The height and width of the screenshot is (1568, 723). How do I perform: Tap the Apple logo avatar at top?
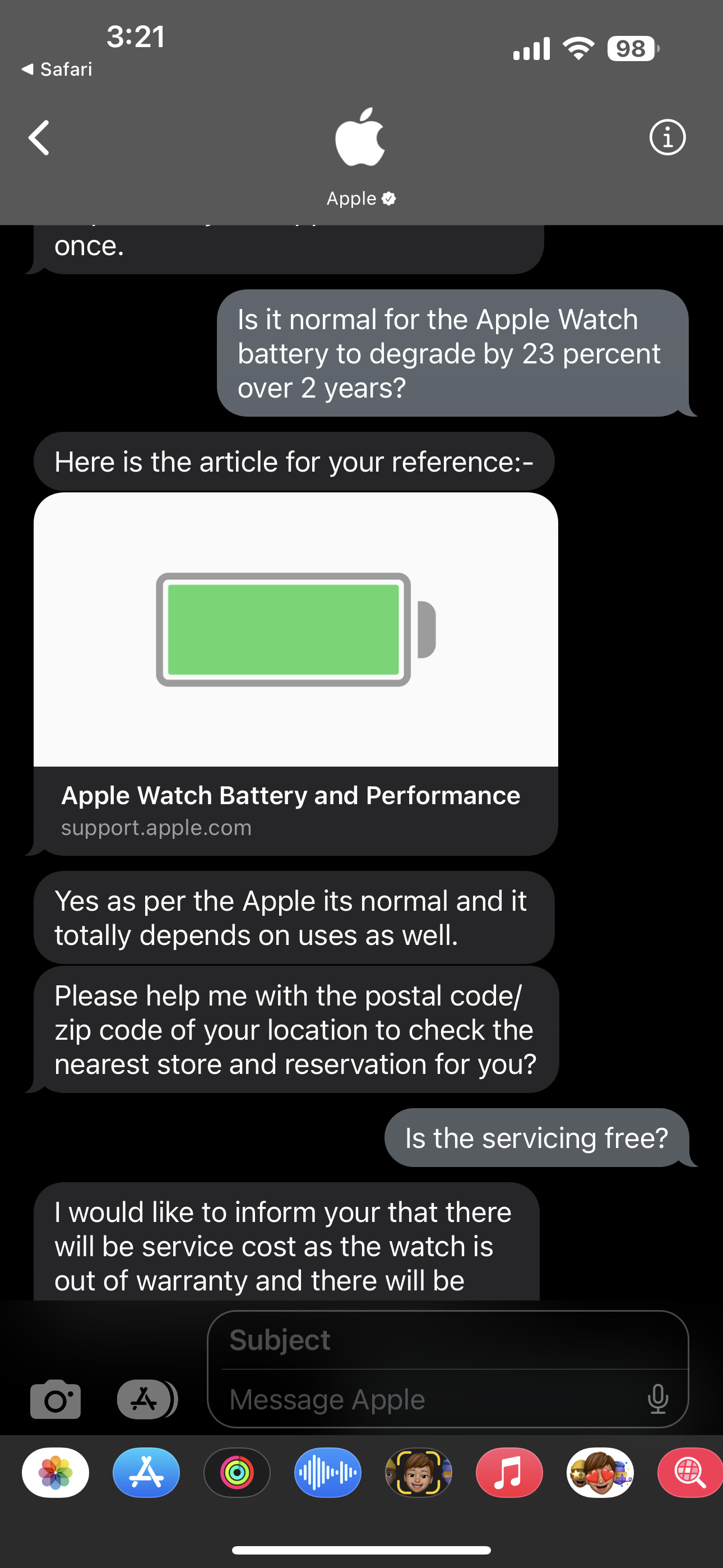click(361, 137)
